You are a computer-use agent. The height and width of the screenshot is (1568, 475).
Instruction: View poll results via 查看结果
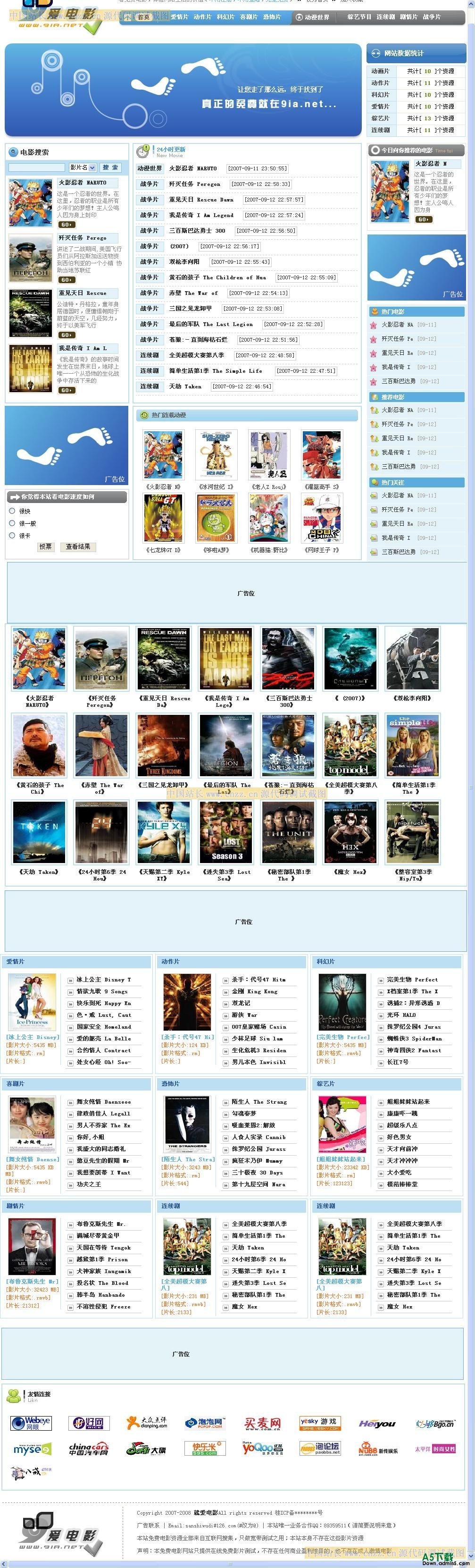78,546
